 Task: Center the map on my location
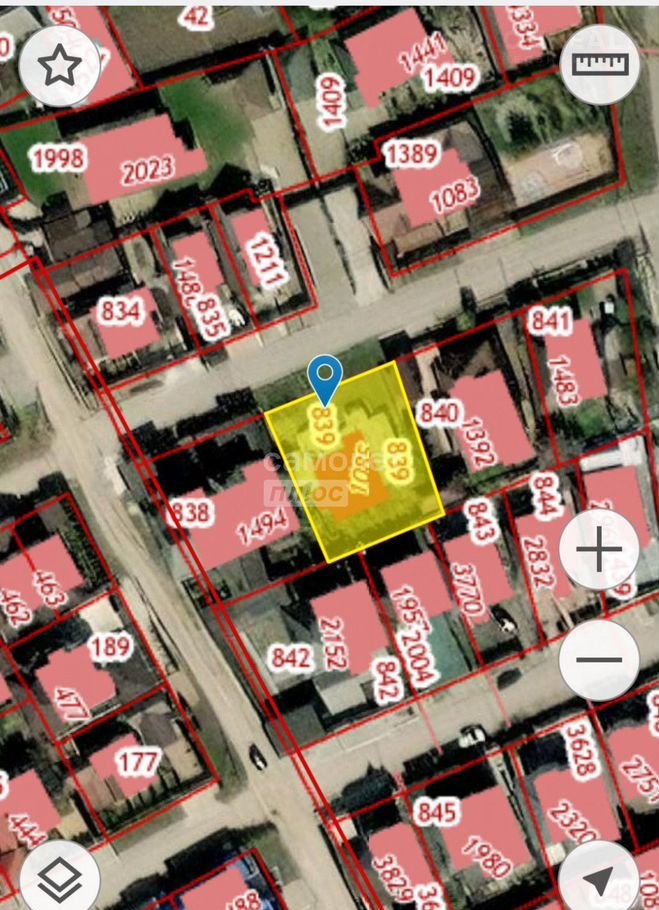click(x=601, y=879)
